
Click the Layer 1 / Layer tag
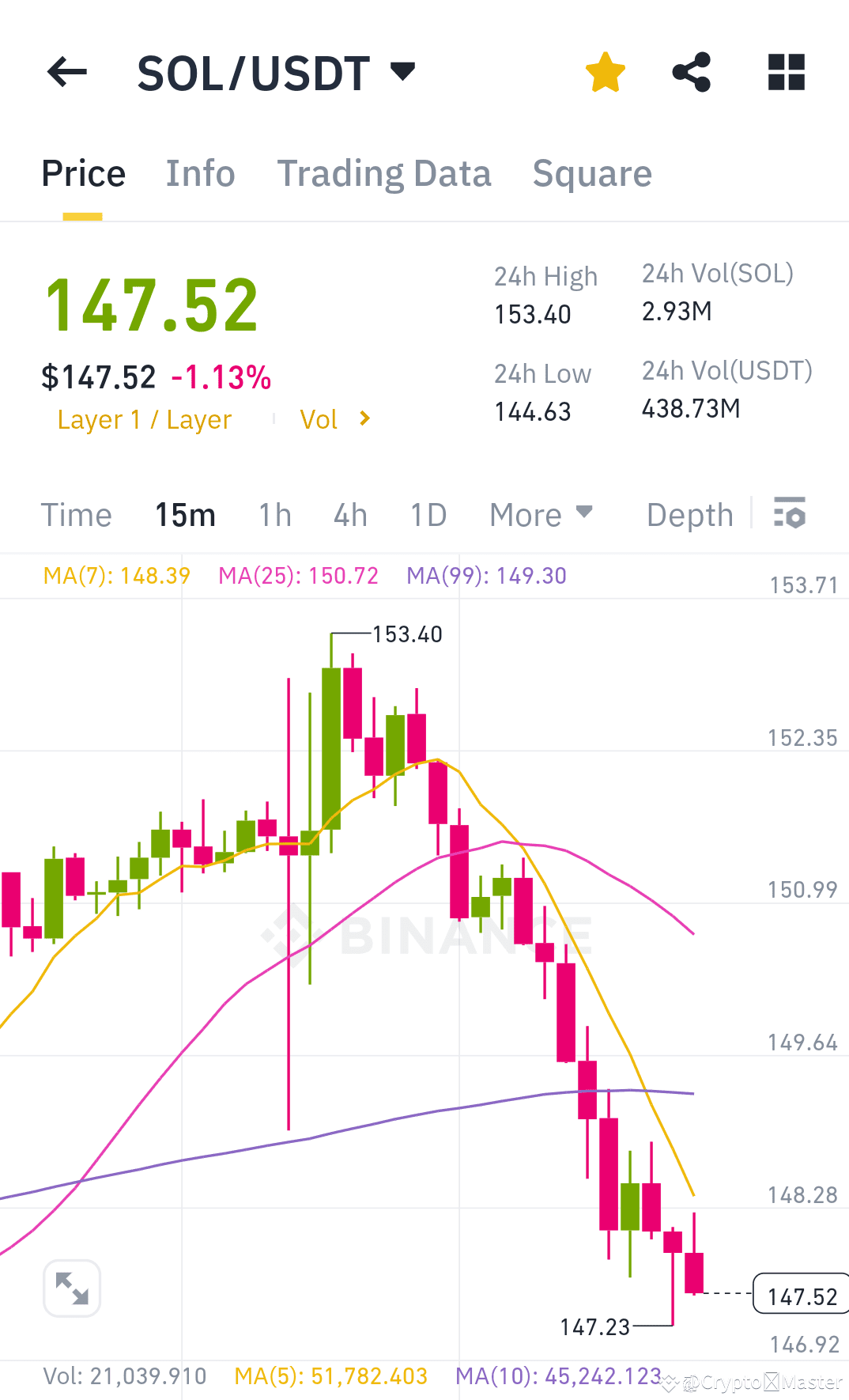(x=144, y=419)
